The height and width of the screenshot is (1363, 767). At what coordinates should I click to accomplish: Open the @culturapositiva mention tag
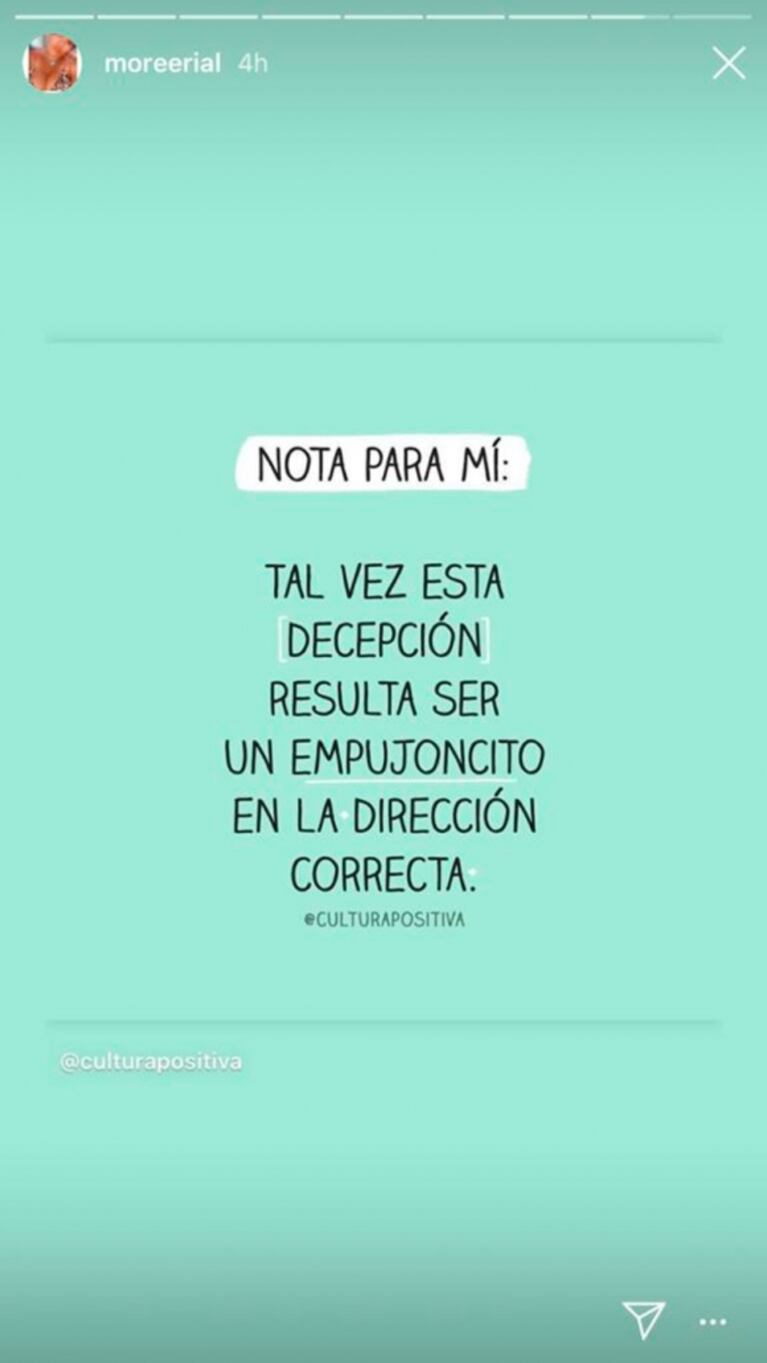coord(151,1062)
